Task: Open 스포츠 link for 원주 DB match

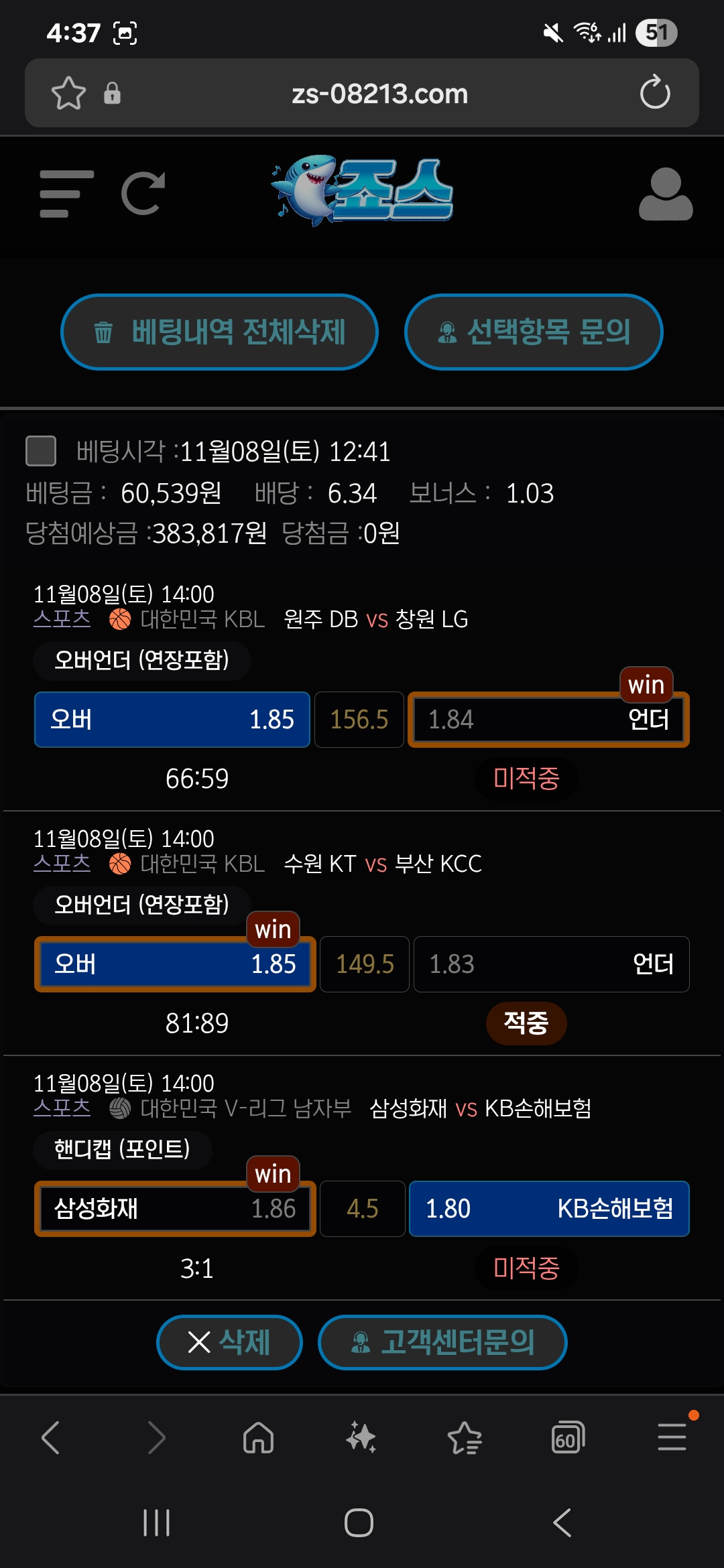Action: (x=62, y=618)
